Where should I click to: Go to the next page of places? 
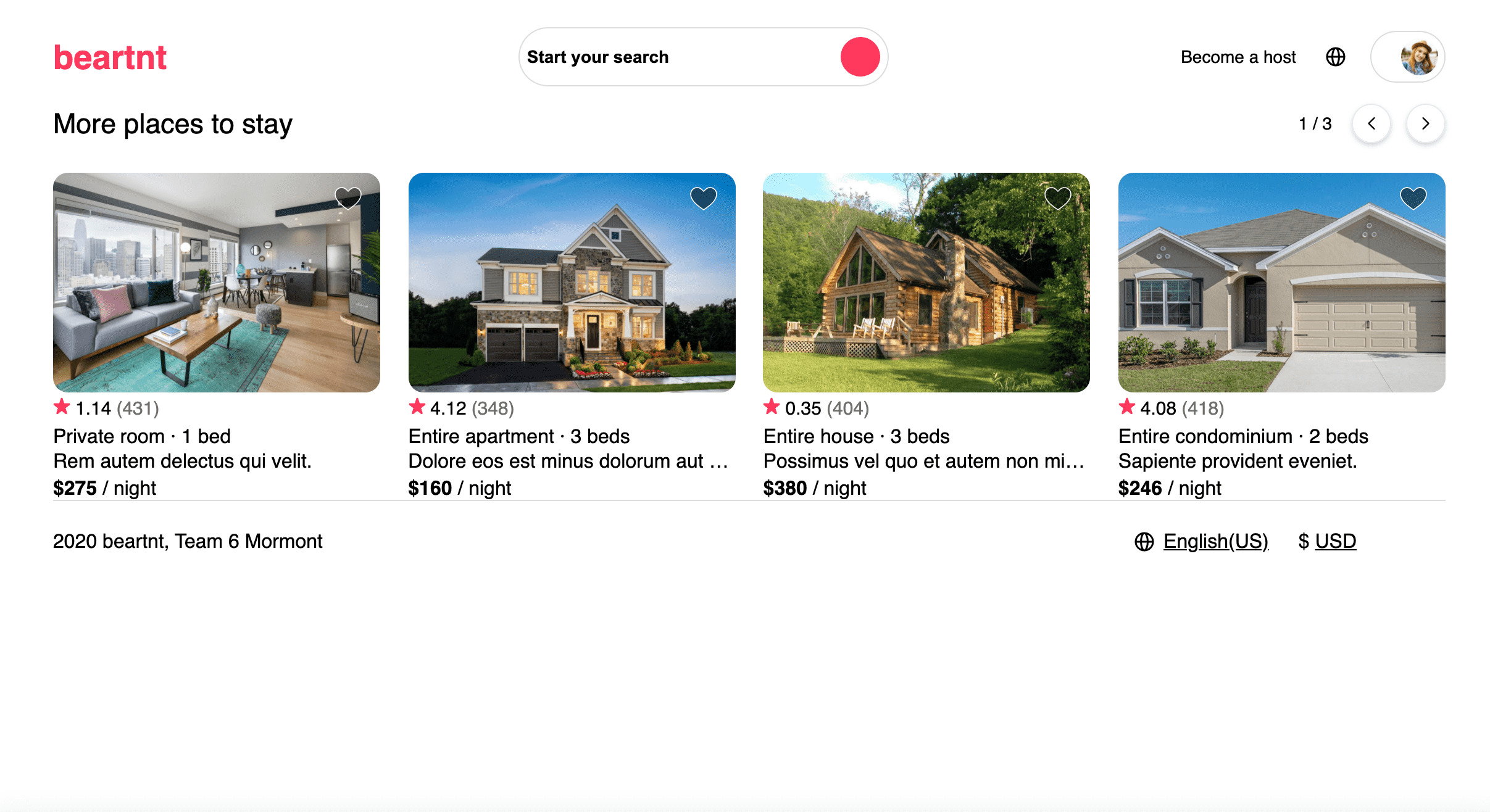(x=1425, y=124)
